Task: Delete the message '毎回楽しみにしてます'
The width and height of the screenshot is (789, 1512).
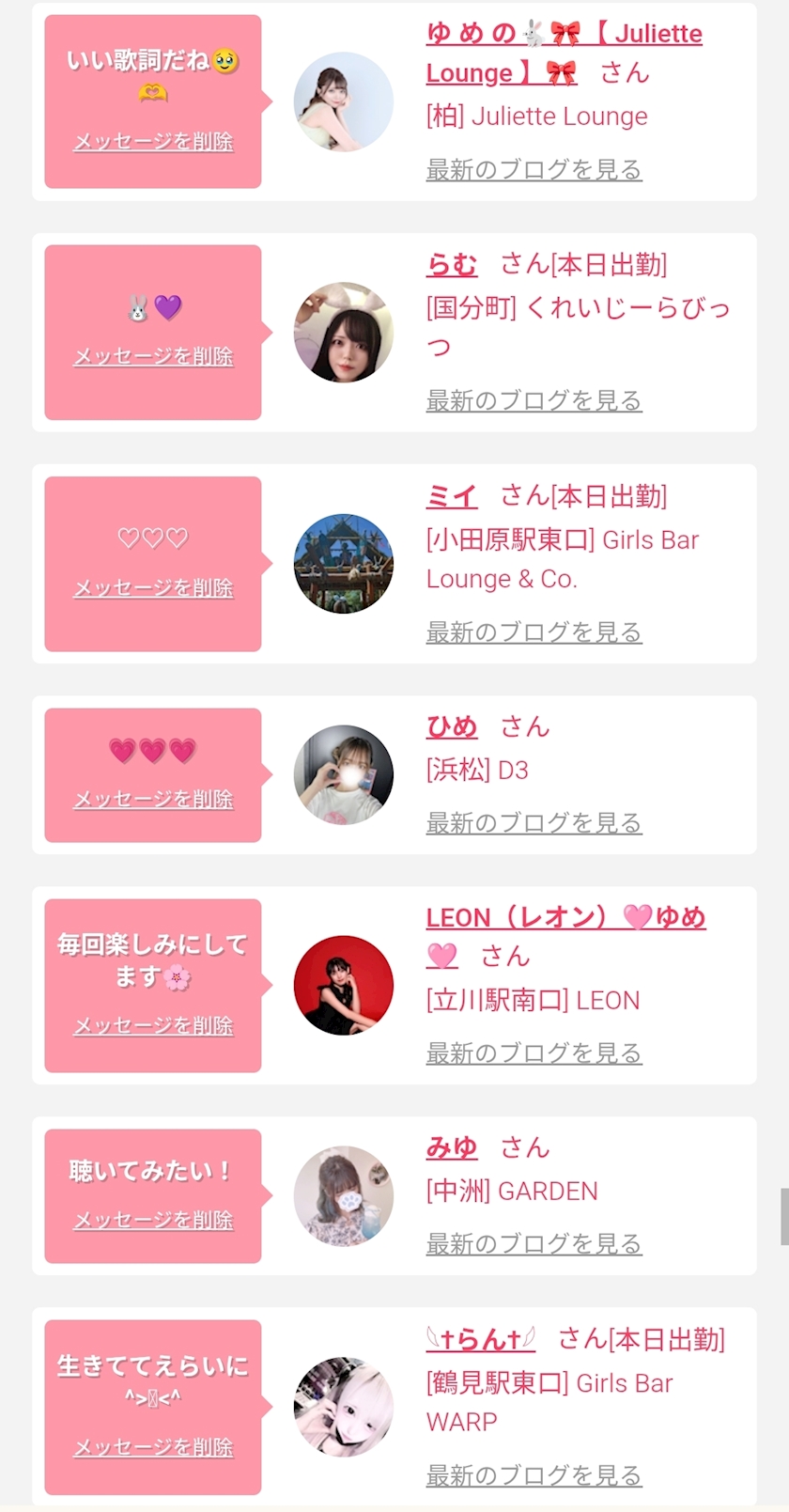Action: [153, 1026]
